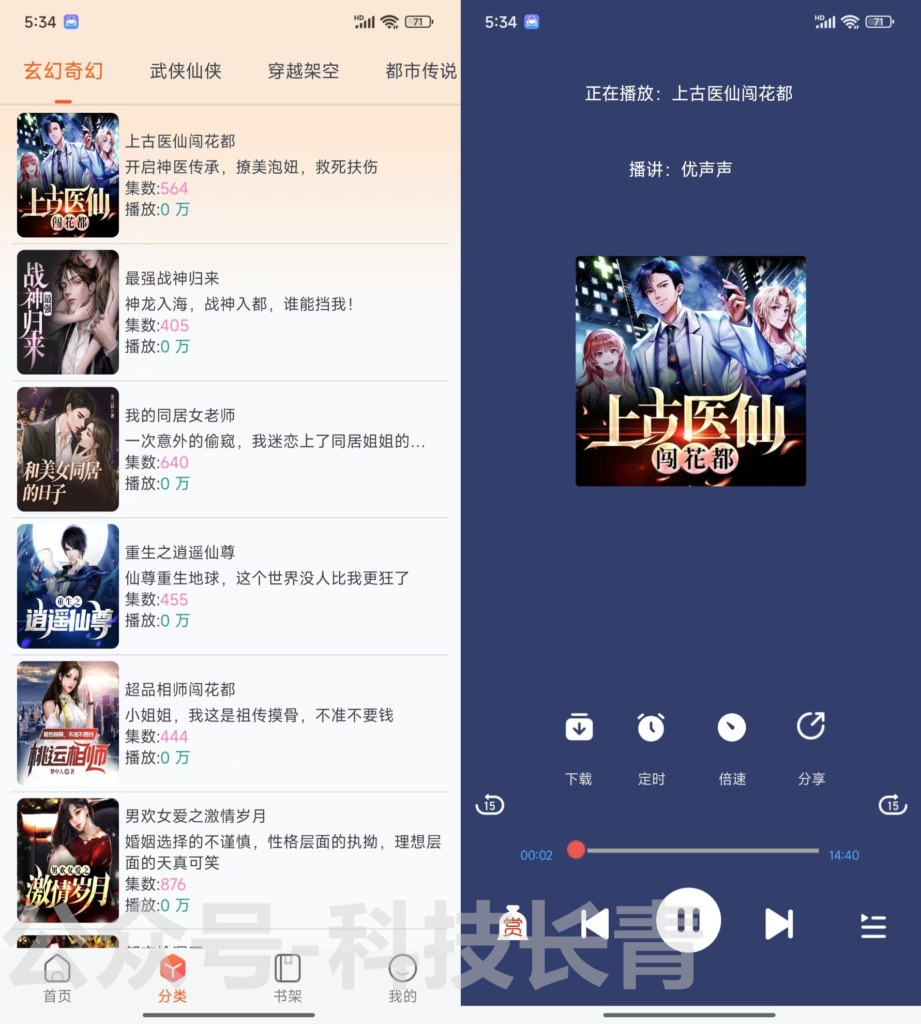Select the 穿越架空 tab
Screen dimensions: 921x1024
[x=303, y=71]
